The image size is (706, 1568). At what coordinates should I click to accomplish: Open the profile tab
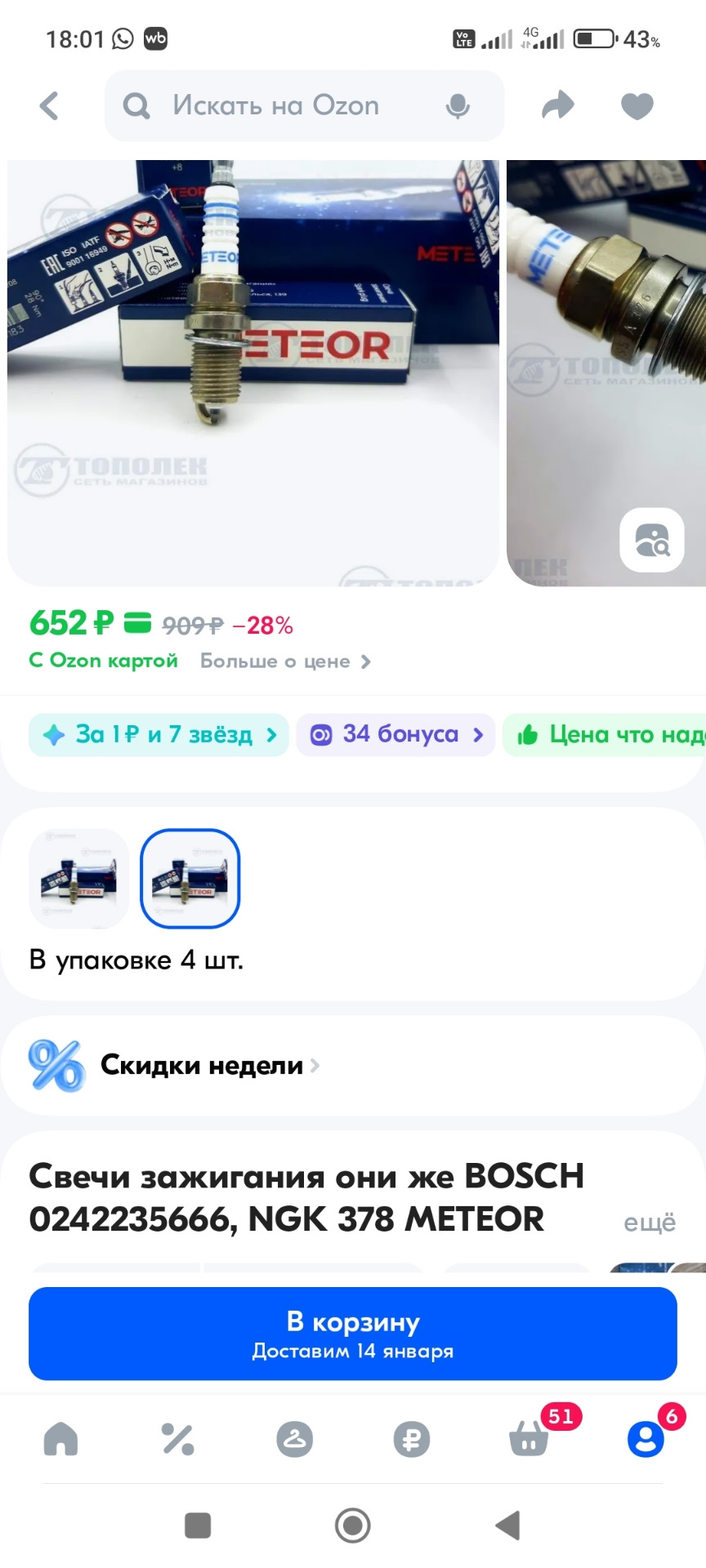tap(646, 1439)
